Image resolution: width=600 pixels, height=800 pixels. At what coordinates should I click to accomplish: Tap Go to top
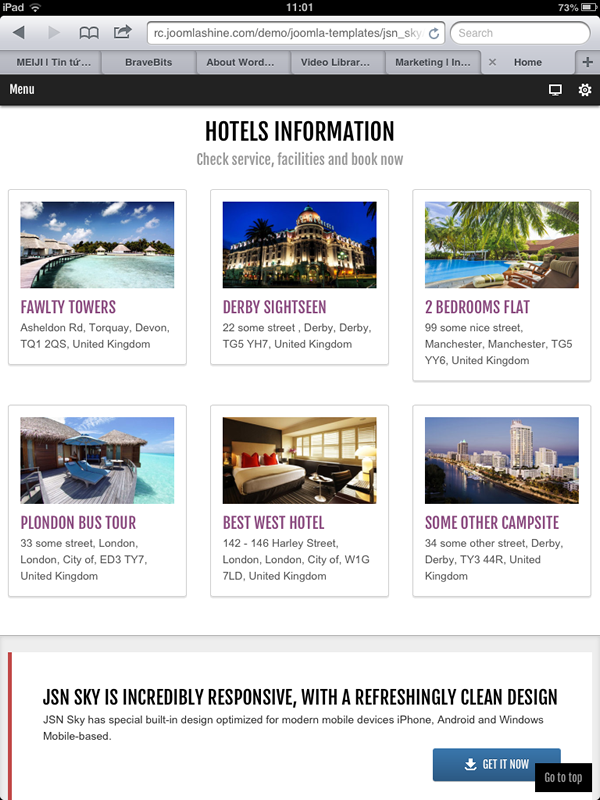point(563,777)
